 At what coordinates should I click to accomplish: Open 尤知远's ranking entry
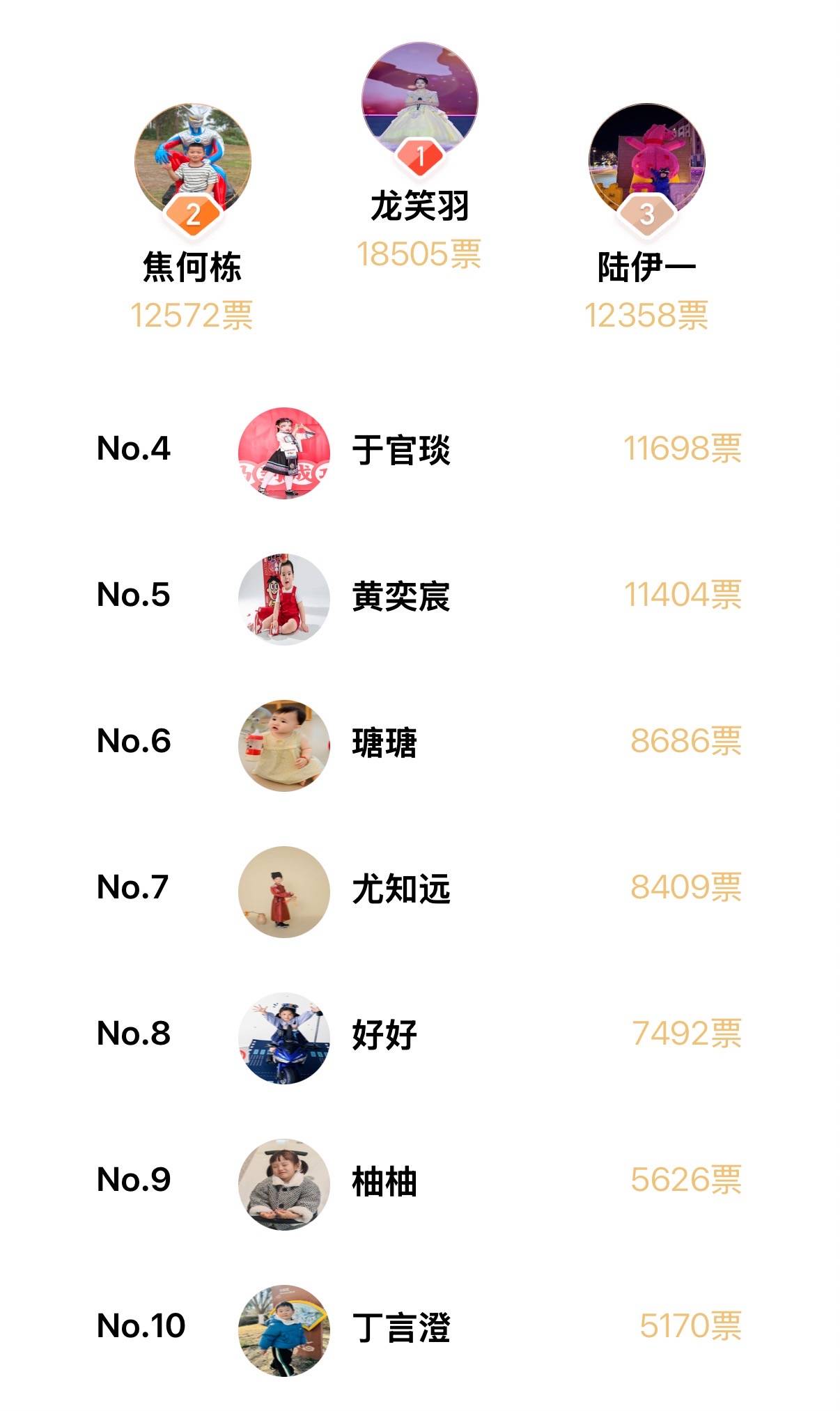tap(401, 889)
